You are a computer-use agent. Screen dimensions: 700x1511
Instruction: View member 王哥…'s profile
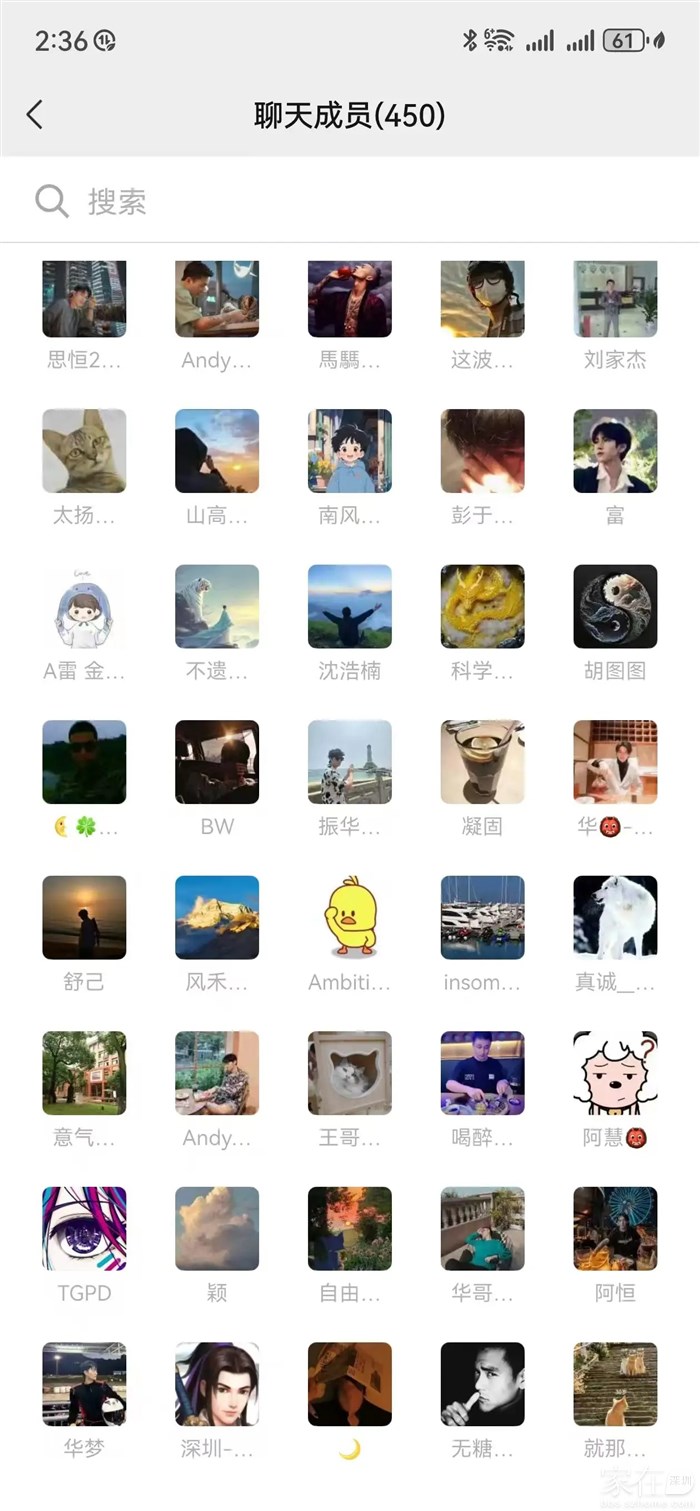pyautogui.click(x=350, y=1073)
